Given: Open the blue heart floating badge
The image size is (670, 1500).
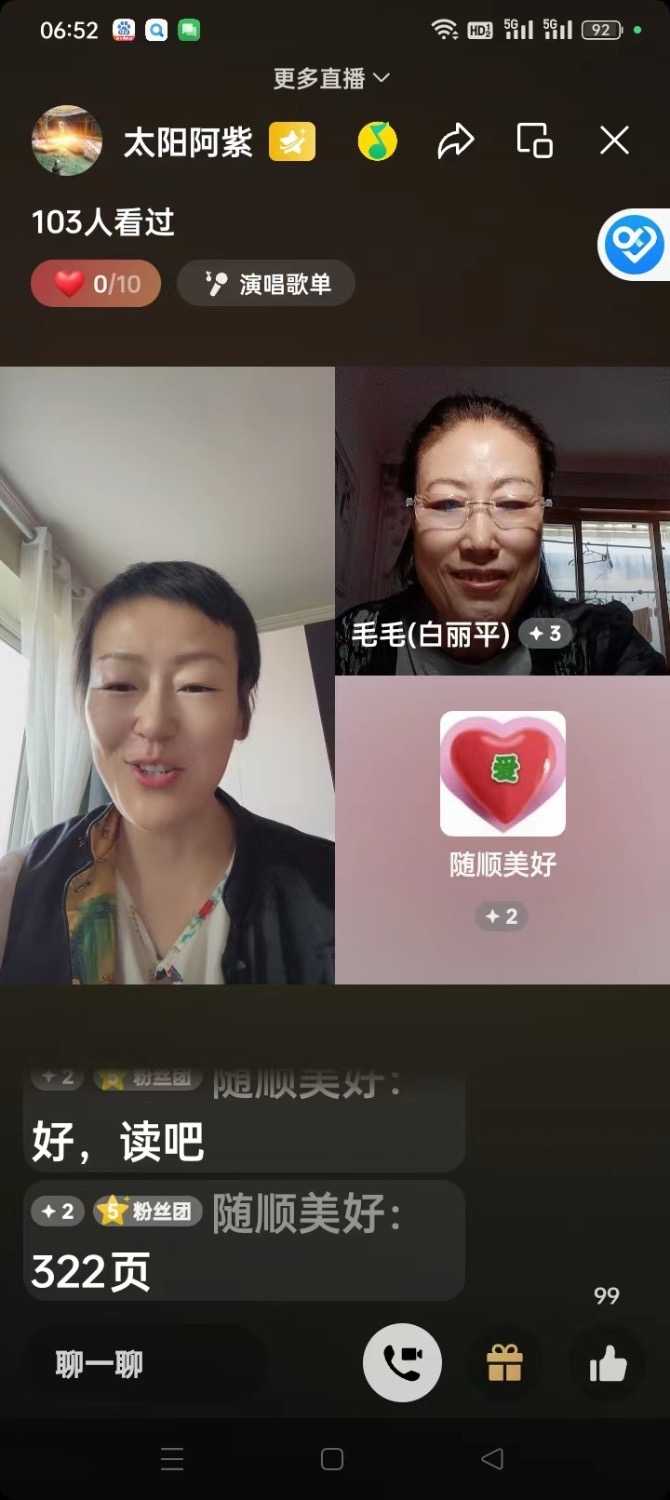Looking at the screenshot, I should [x=635, y=244].
